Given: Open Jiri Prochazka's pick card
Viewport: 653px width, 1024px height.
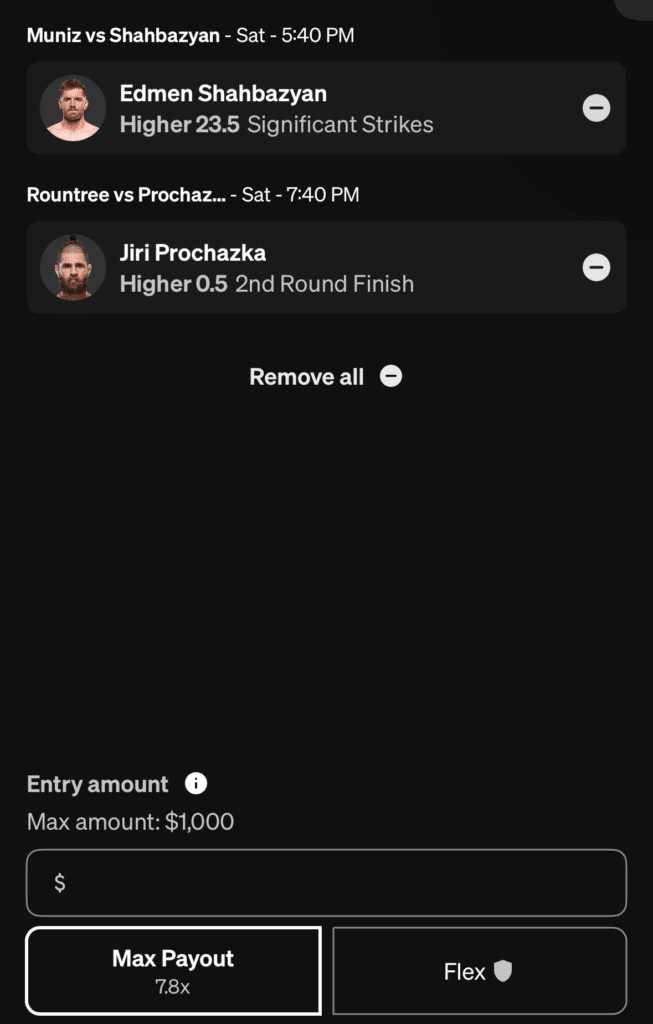Looking at the screenshot, I should coord(300,267).
